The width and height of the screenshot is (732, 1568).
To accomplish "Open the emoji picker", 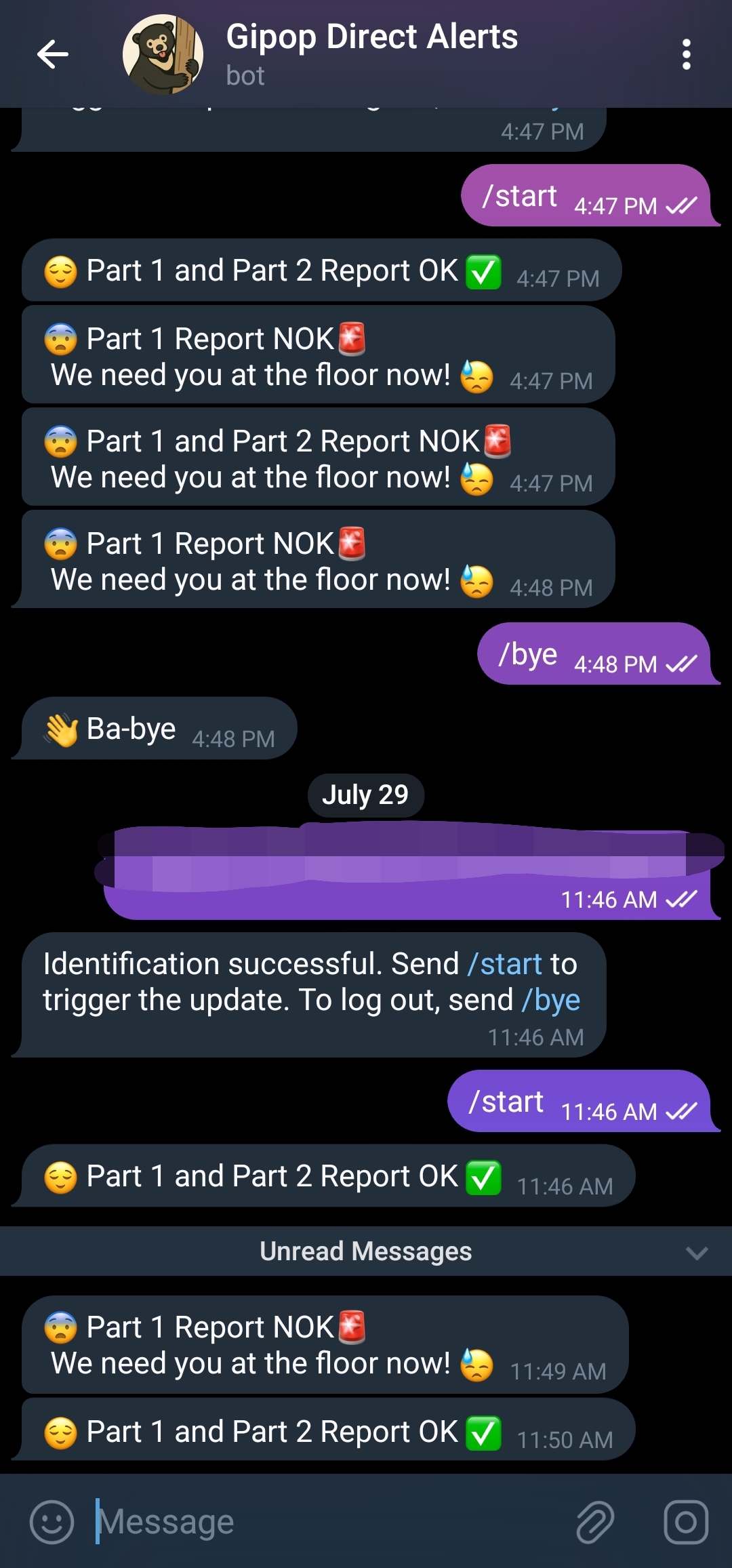I will click(52, 1522).
